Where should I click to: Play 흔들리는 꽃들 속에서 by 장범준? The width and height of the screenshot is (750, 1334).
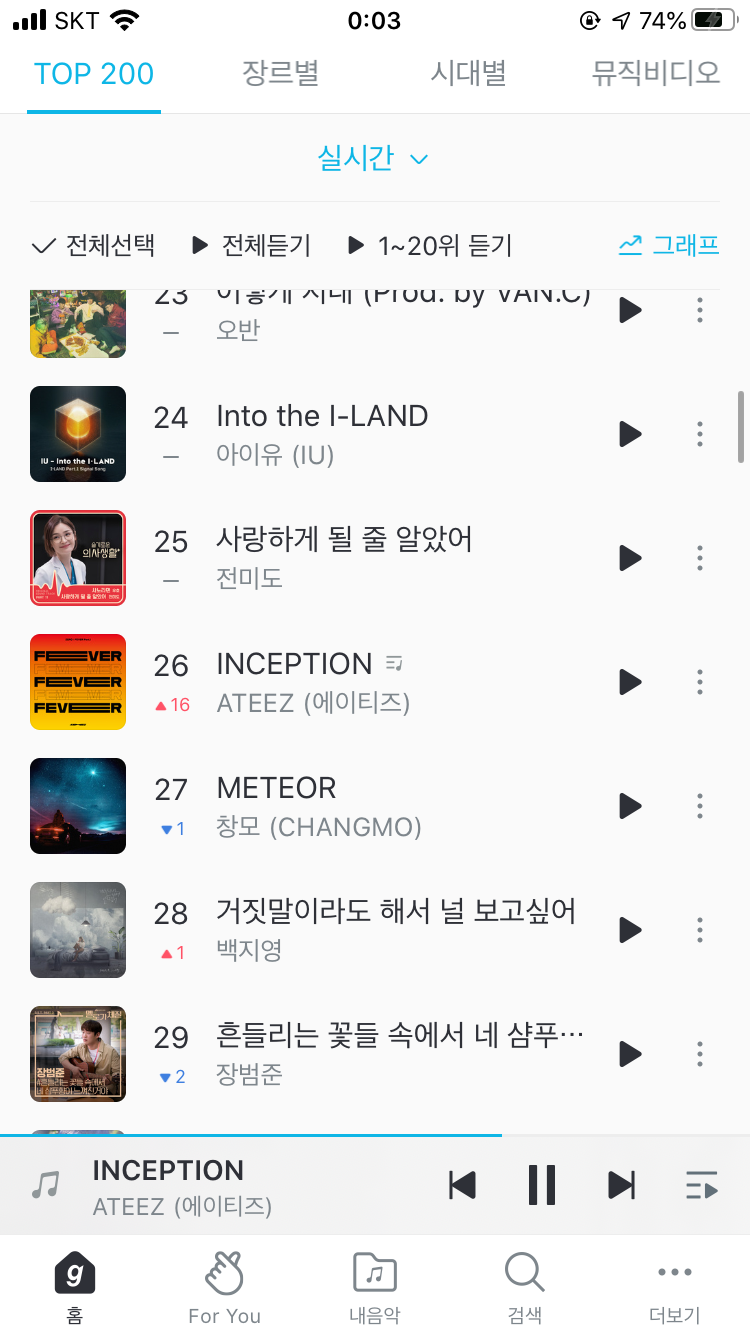630,1053
